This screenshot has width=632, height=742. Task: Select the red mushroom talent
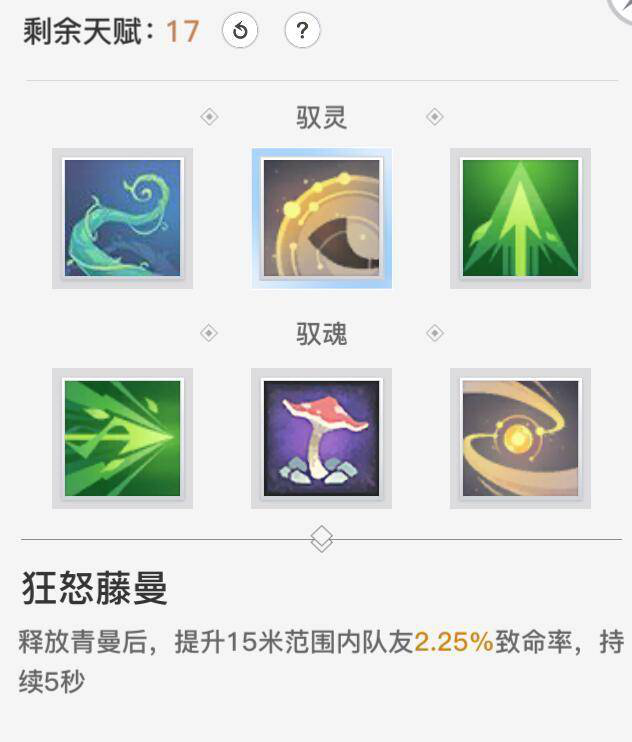[321, 438]
